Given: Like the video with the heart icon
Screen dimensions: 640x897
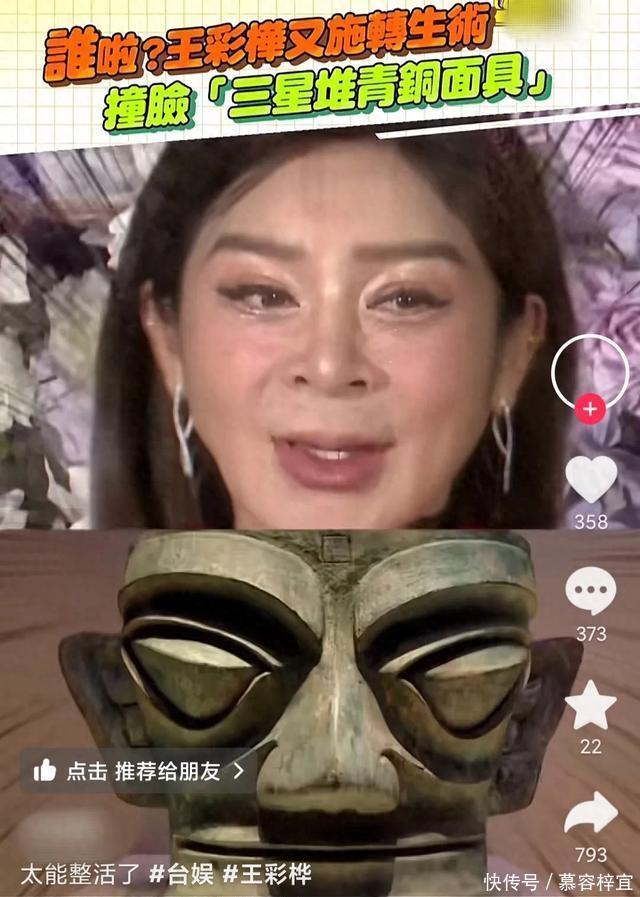Looking at the screenshot, I should tap(591, 479).
